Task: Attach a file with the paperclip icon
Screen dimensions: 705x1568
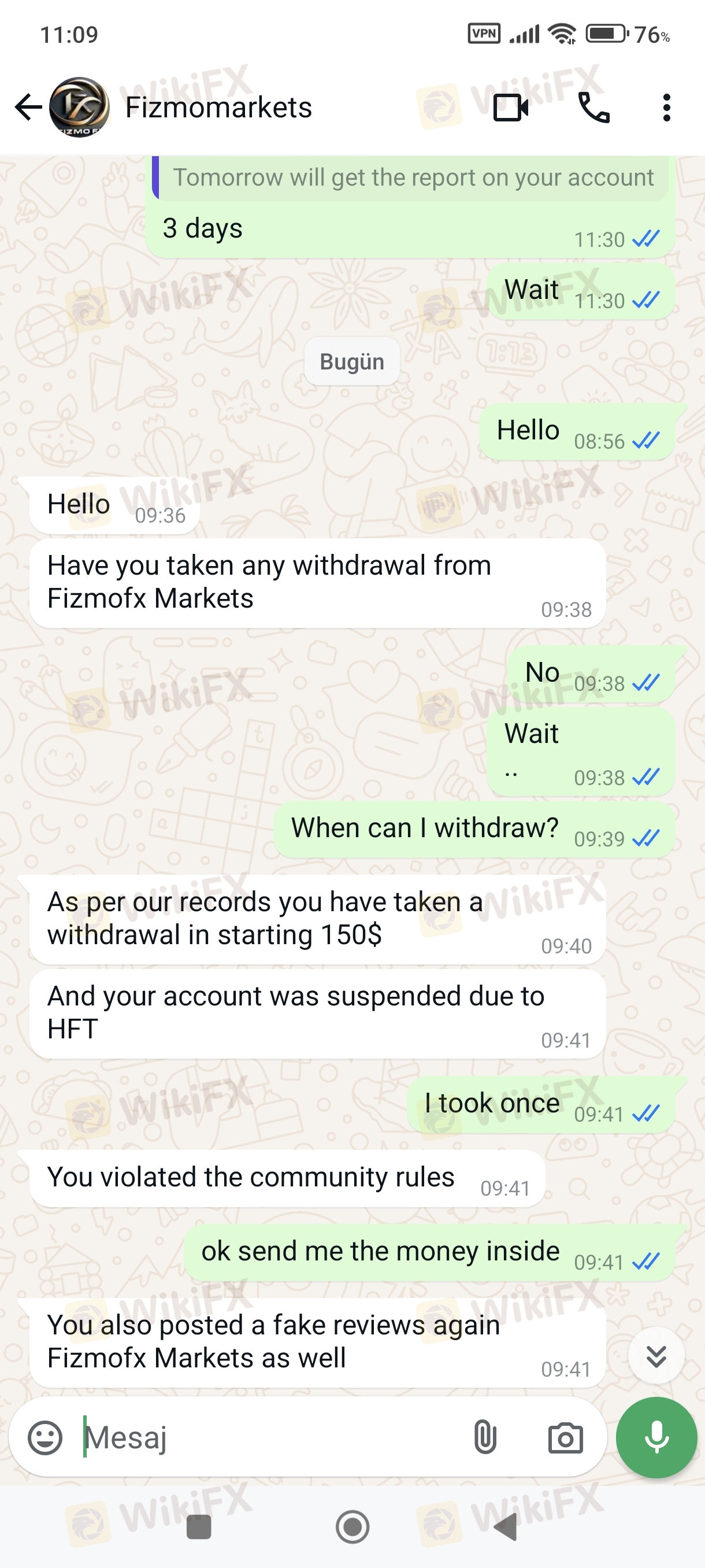Action: click(485, 1438)
